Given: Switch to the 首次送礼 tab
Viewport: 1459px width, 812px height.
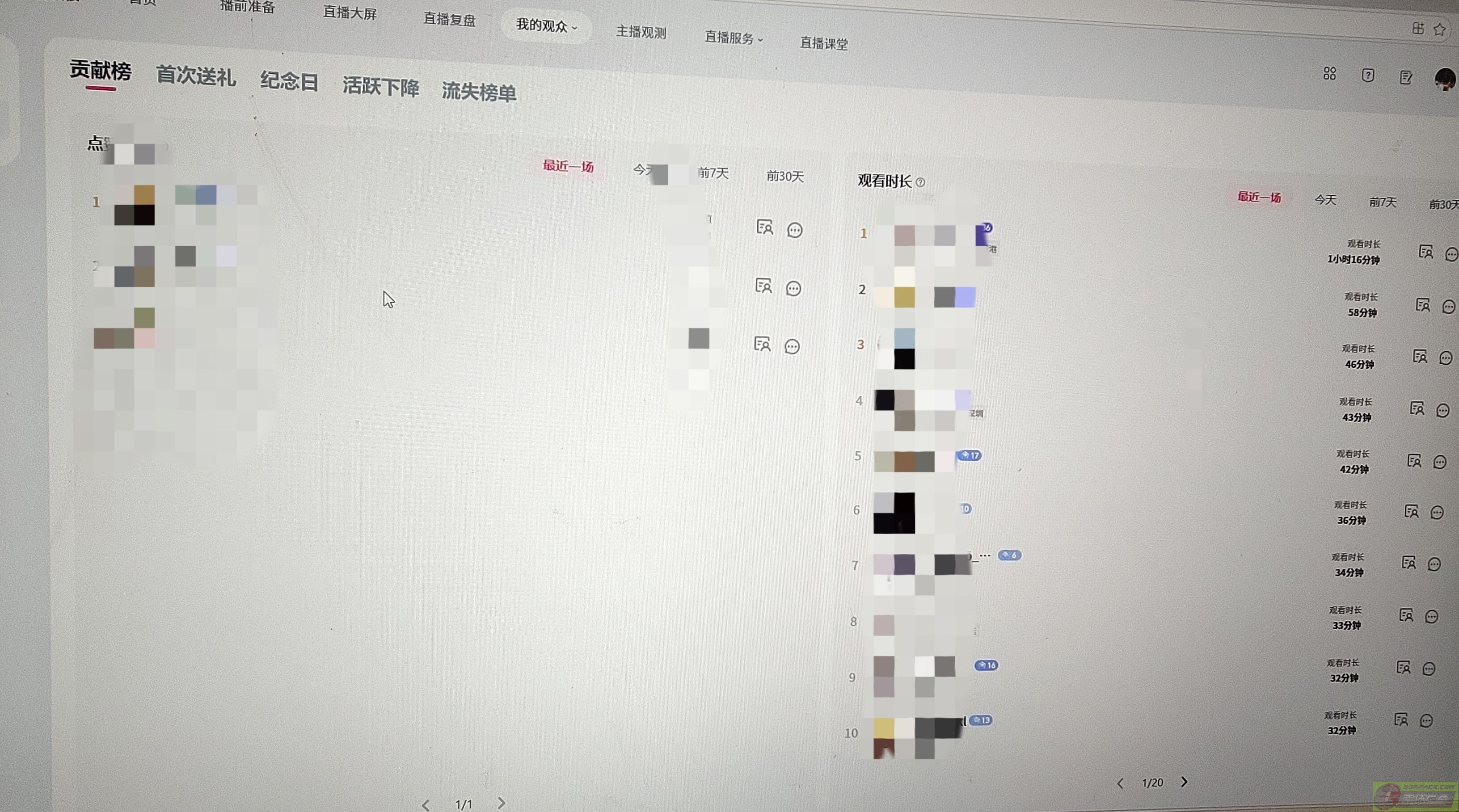Looking at the screenshot, I should pos(195,76).
